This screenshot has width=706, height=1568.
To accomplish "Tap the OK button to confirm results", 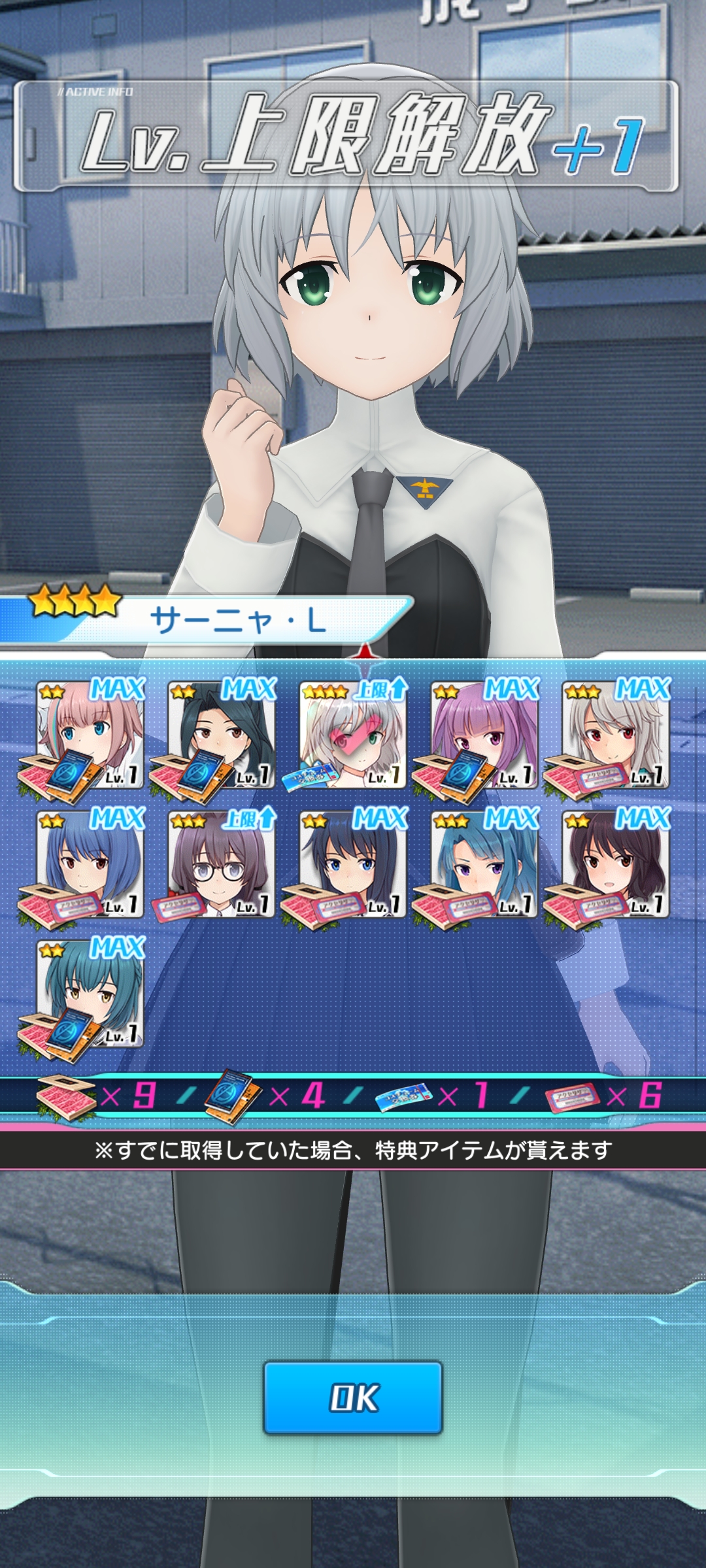I will point(353,1397).
